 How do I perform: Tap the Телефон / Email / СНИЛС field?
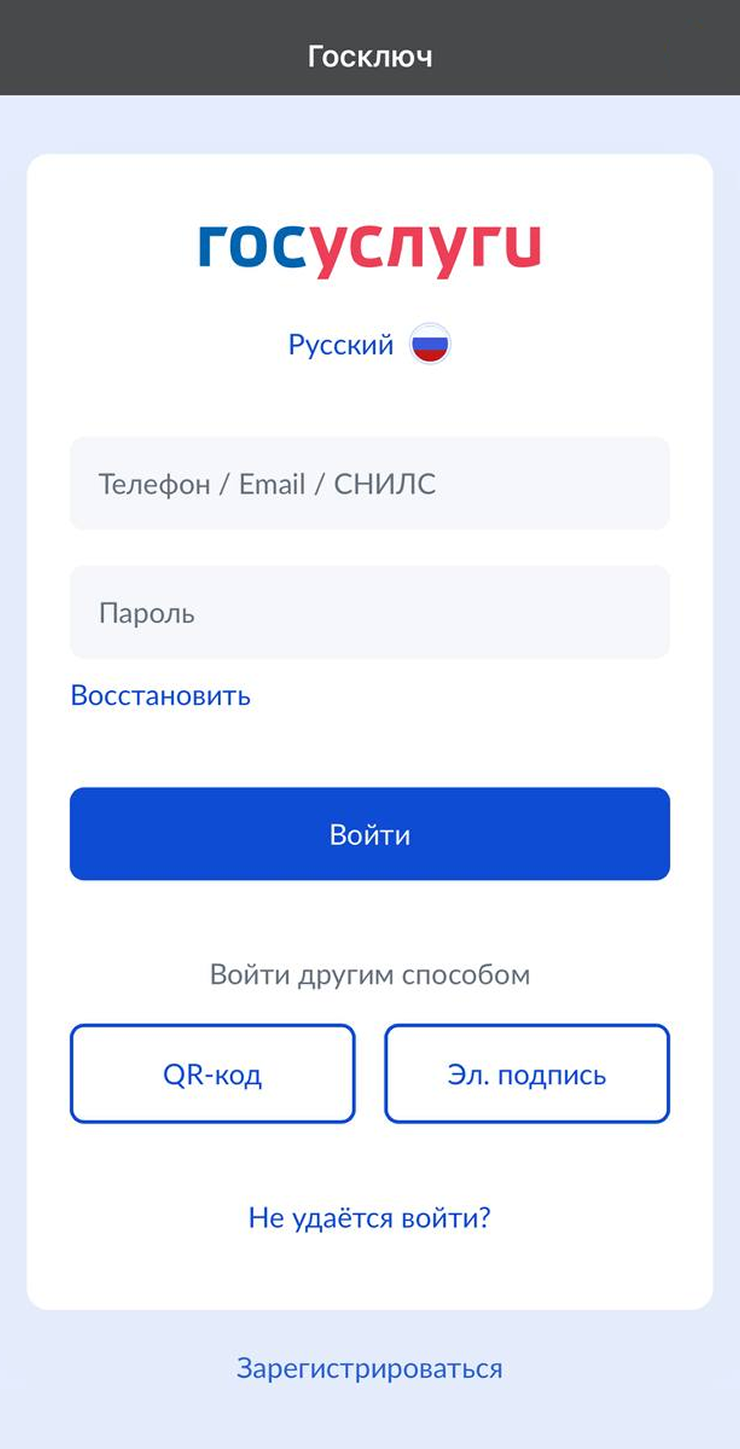(x=369, y=484)
